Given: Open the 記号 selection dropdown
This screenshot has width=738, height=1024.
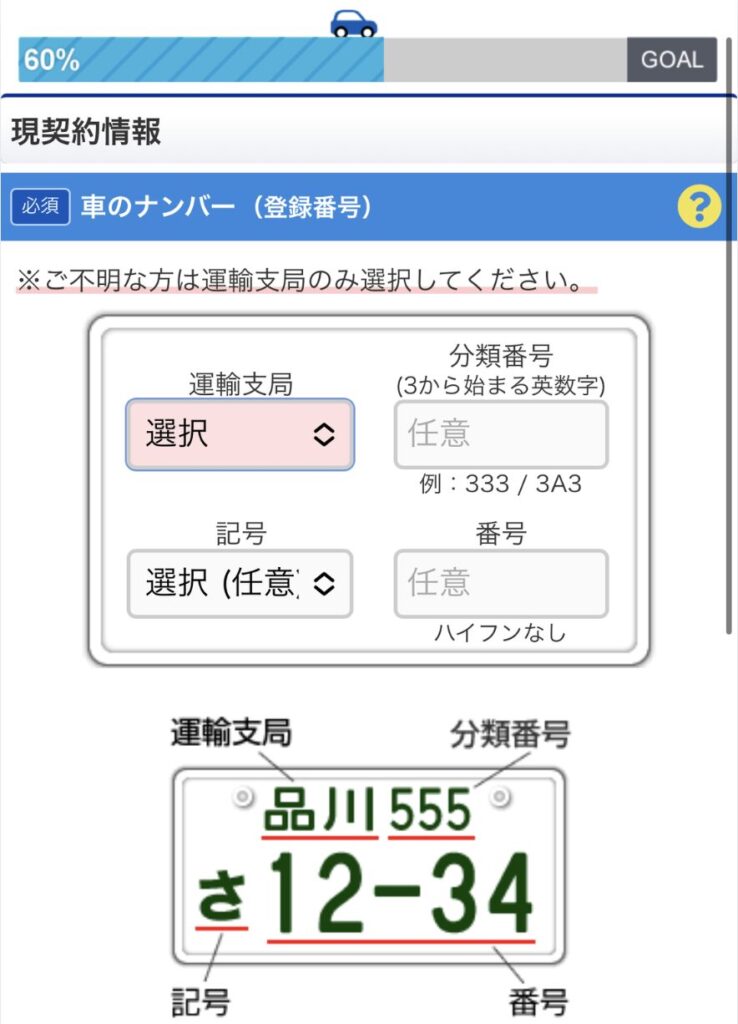Looking at the screenshot, I should pyautogui.click(x=239, y=583).
